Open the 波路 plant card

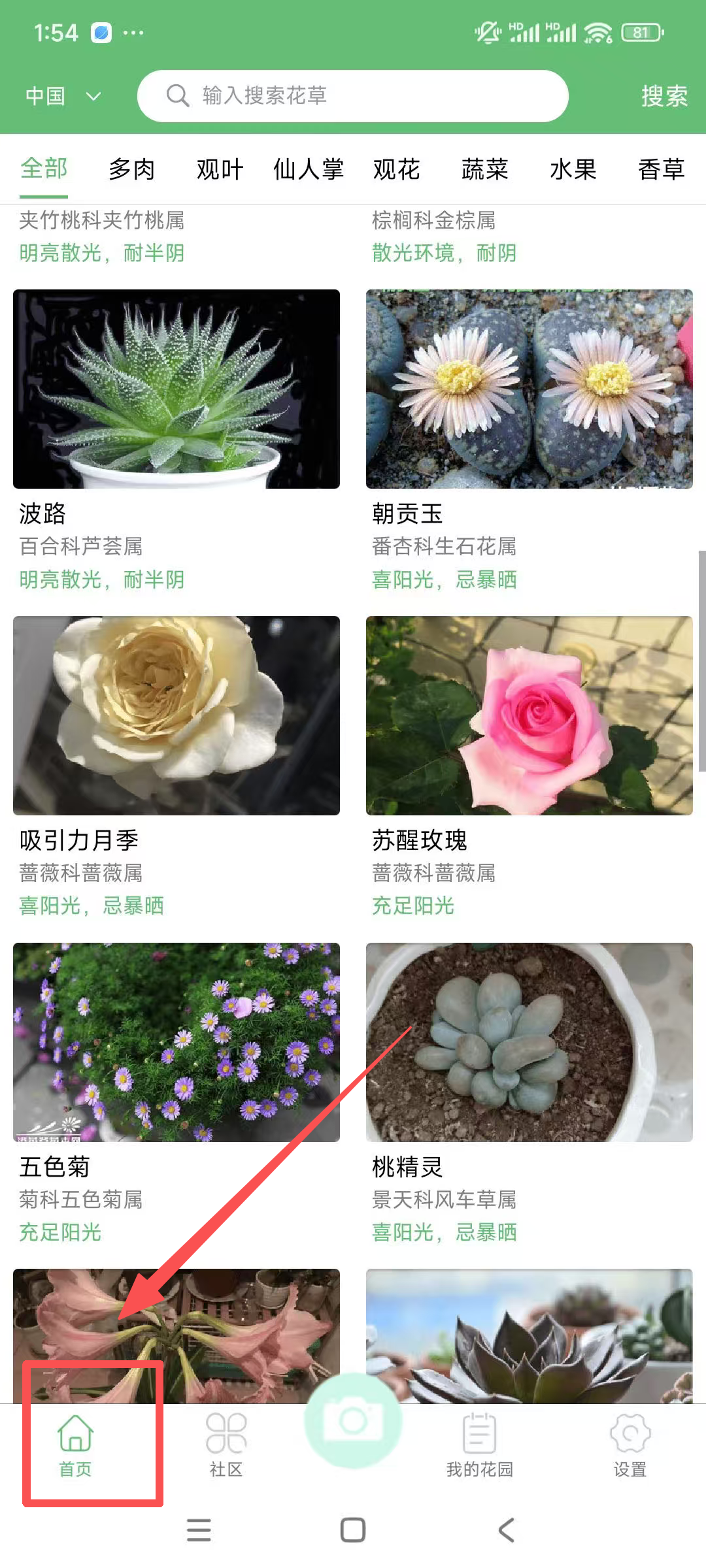[176, 389]
